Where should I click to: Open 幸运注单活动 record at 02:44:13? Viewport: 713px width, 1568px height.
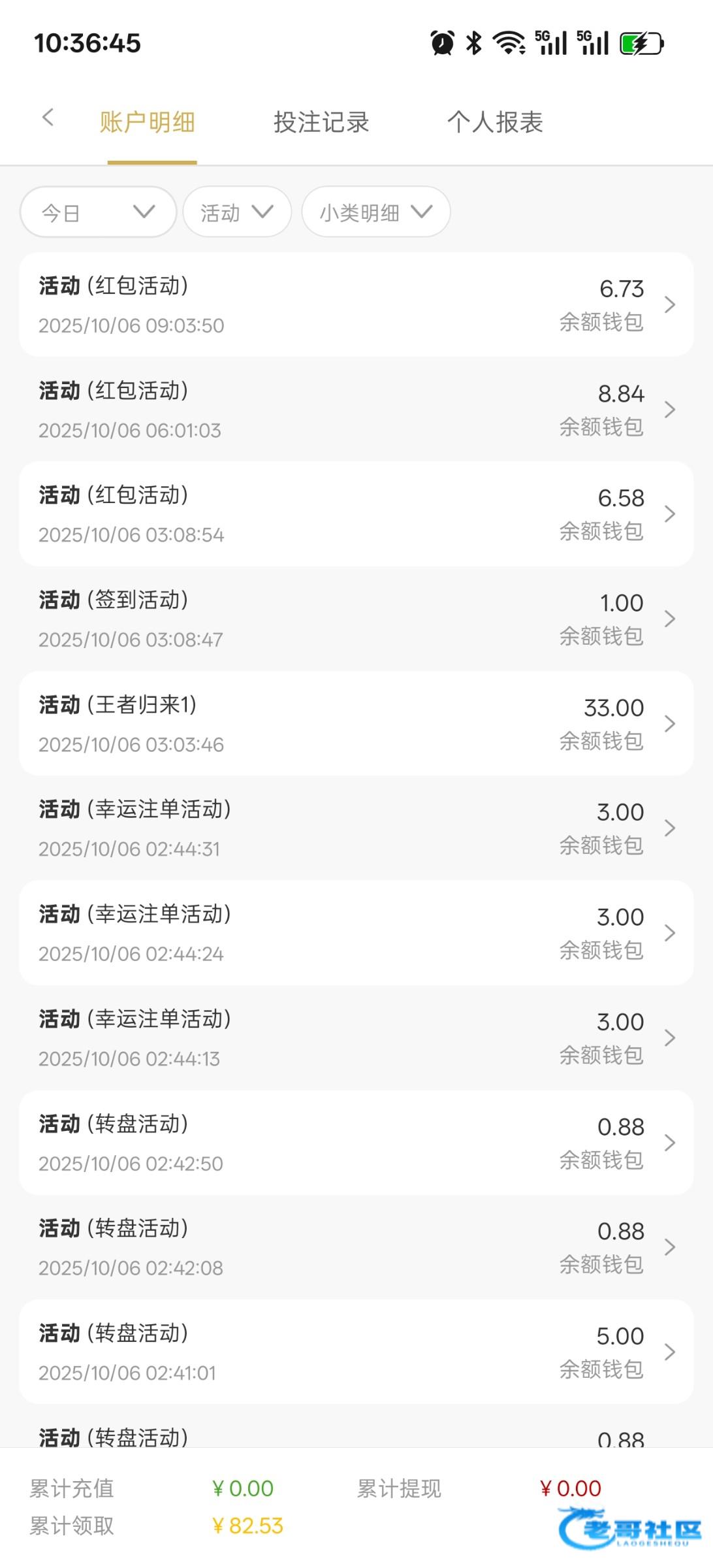tap(356, 1038)
